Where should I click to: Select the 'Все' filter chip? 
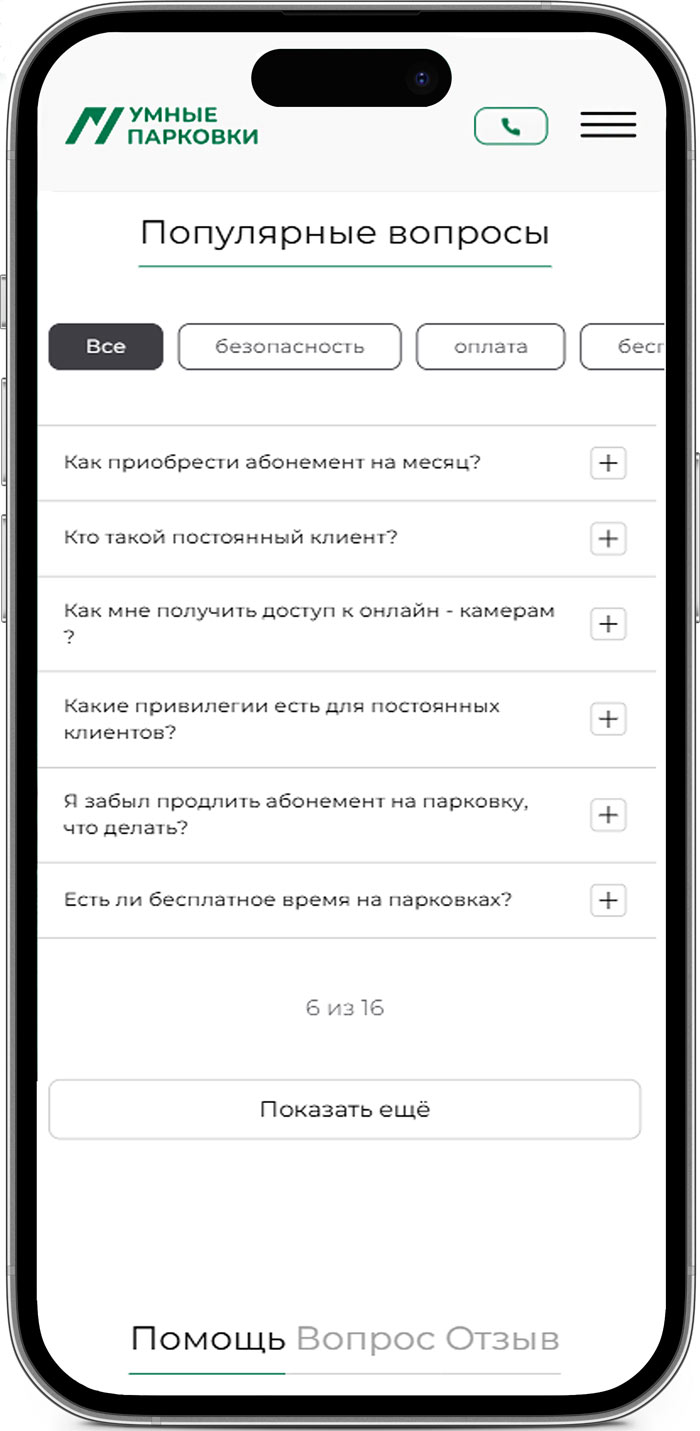[x=106, y=347]
